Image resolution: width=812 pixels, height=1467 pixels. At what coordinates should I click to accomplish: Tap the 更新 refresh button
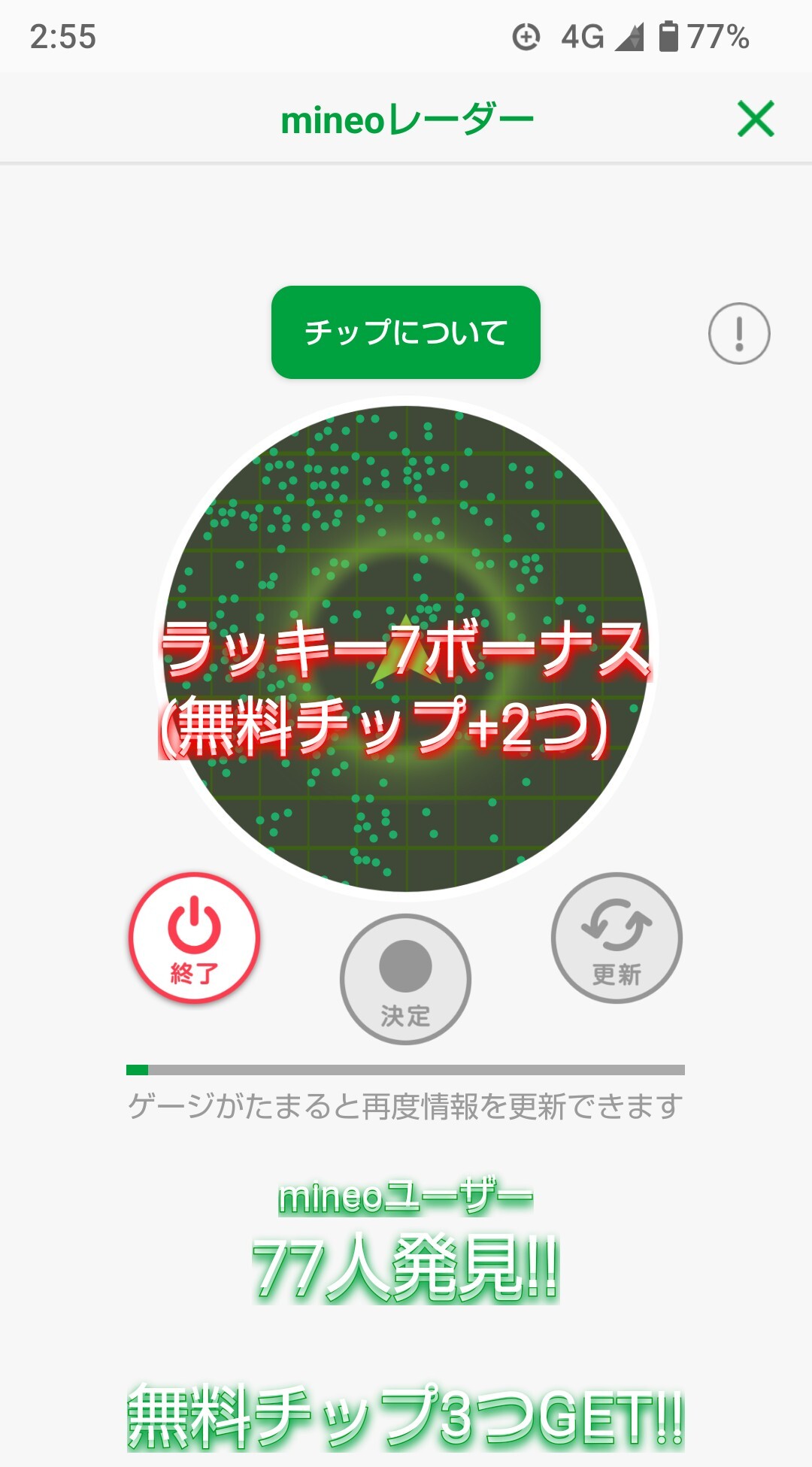point(617,938)
